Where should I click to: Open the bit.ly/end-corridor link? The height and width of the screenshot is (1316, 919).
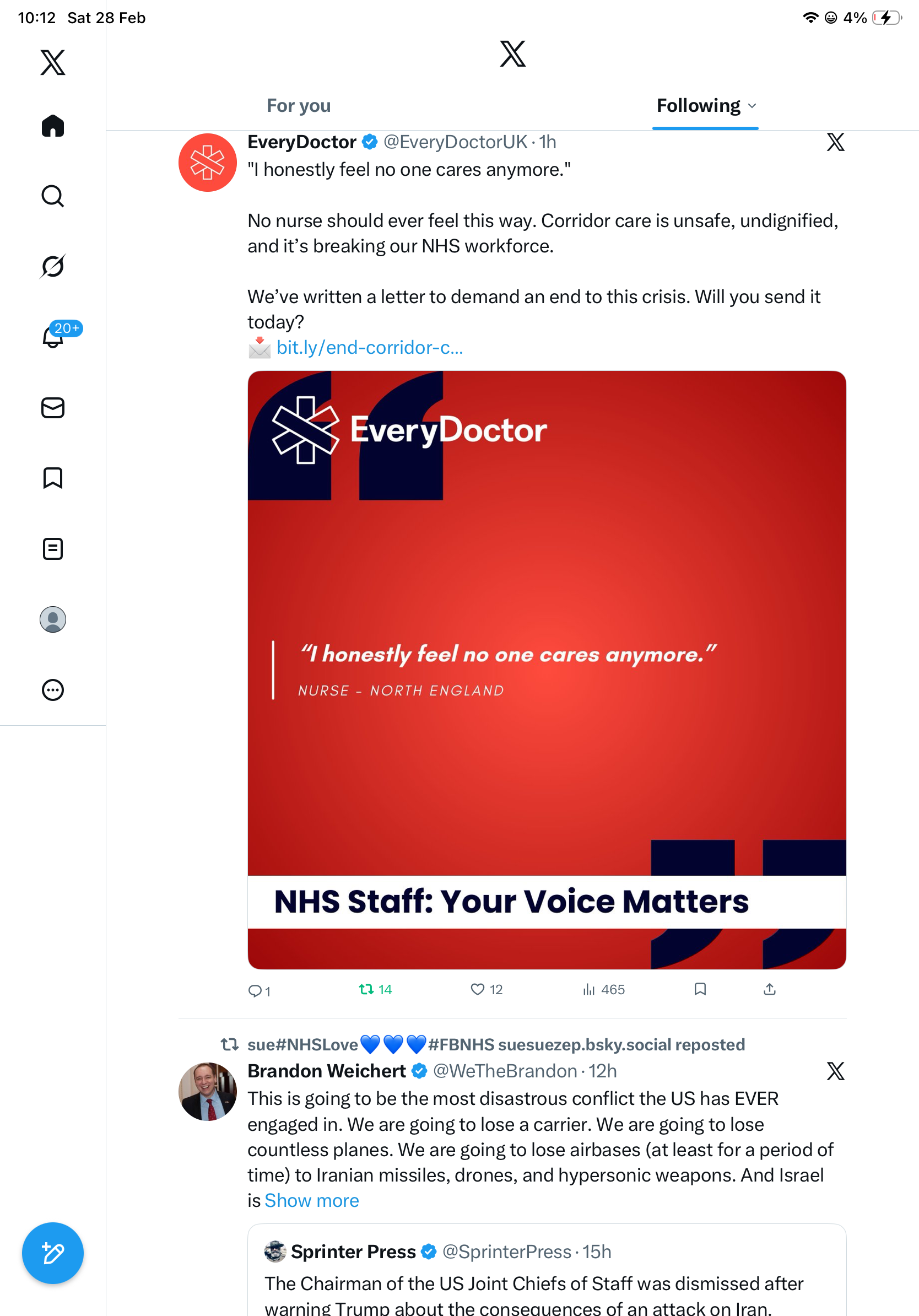[x=370, y=348]
